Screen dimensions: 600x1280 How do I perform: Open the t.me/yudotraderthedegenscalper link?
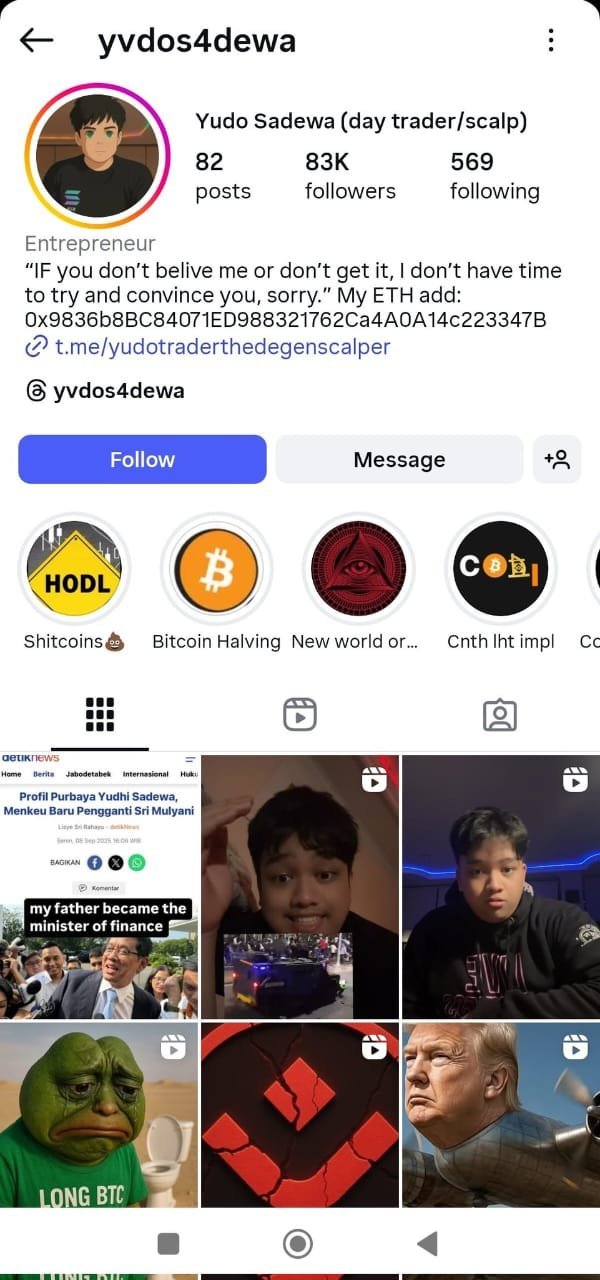pyautogui.click(x=221, y=347)
